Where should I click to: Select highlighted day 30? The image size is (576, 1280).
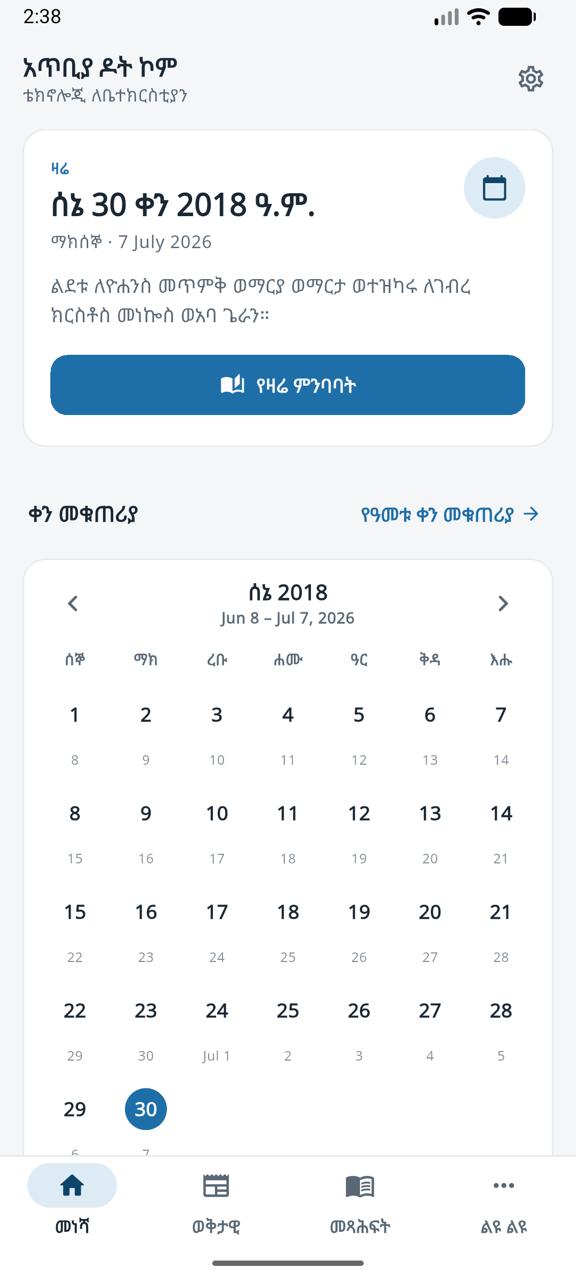pos(146,1109)
